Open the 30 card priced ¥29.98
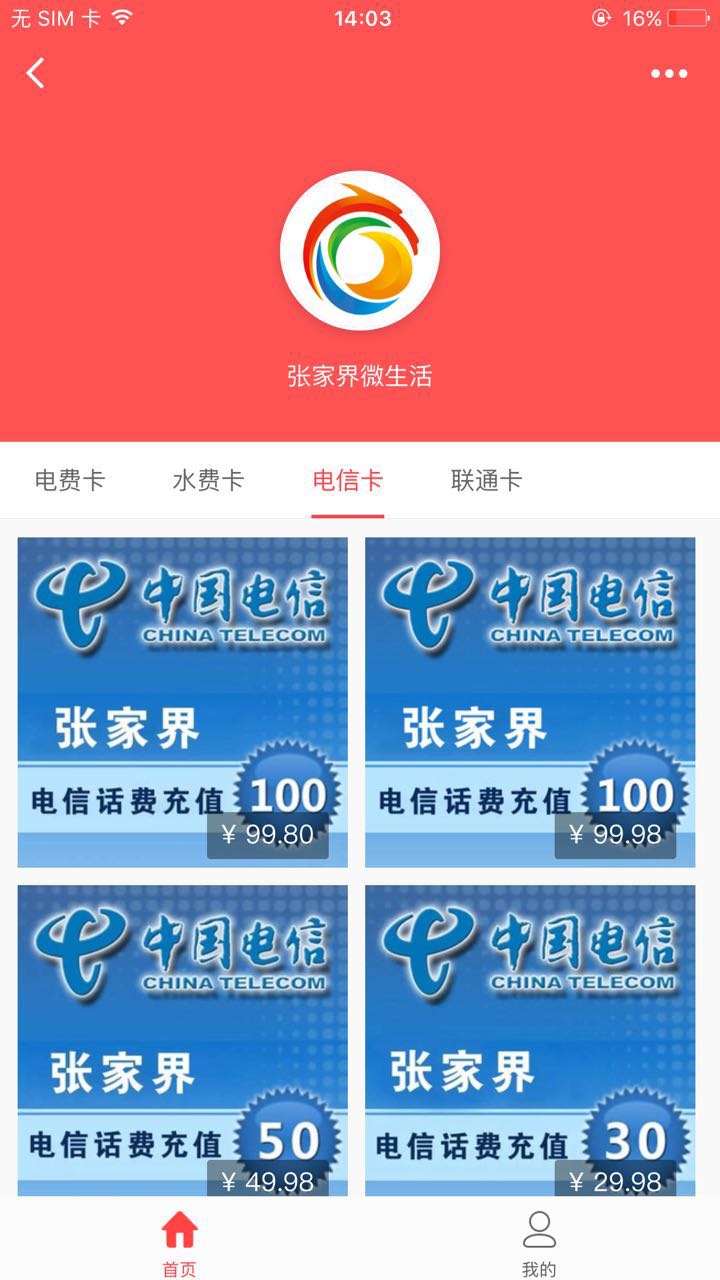Viewport: 720px width, 1280px height. point(530,1040)
